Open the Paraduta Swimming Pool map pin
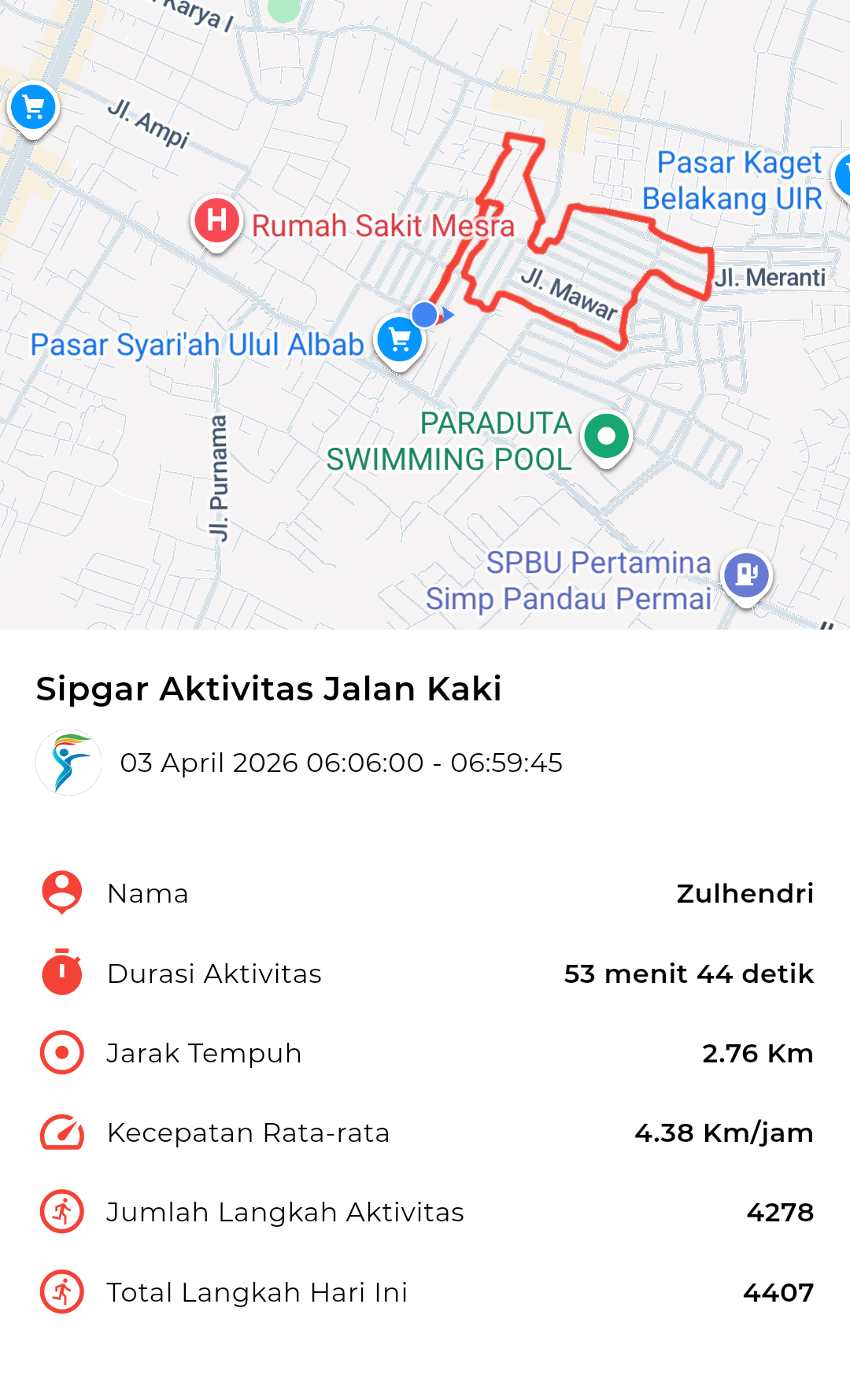 [x=606, y=436]
